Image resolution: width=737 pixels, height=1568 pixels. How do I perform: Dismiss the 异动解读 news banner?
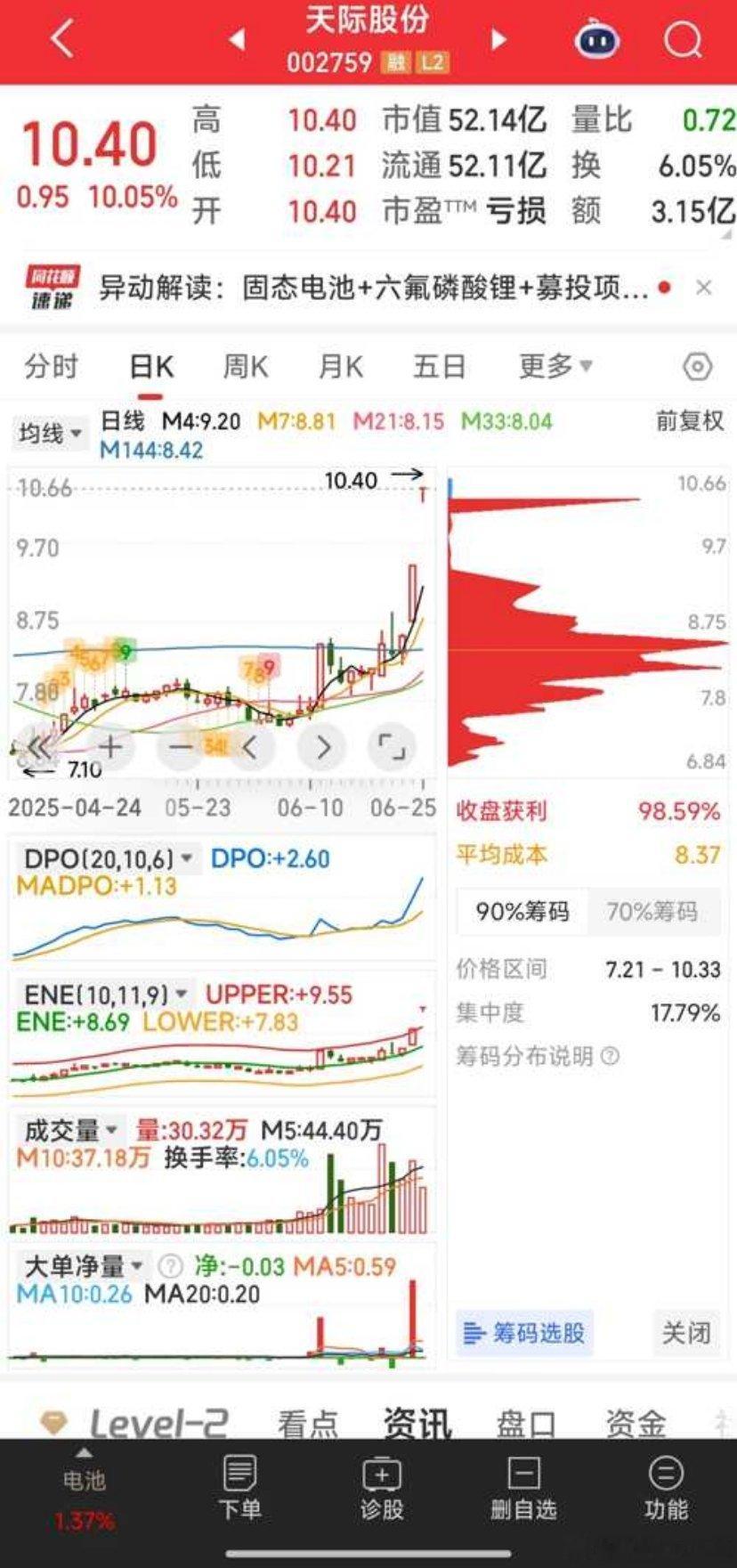pos(703,288)
